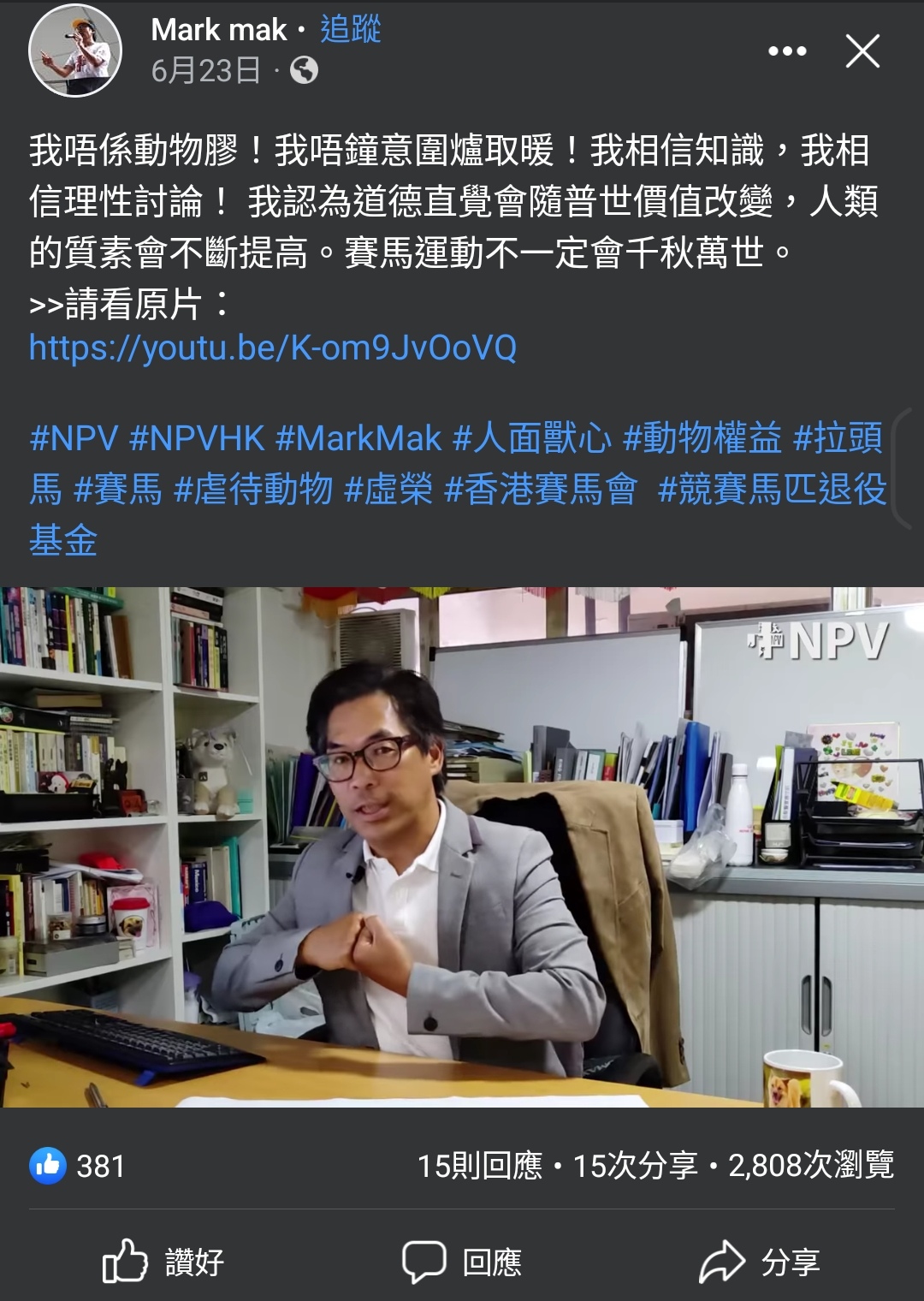Close the post view
Image resolution: width=924 pixels, height=1301 pixels.
(x=862, y=52)
